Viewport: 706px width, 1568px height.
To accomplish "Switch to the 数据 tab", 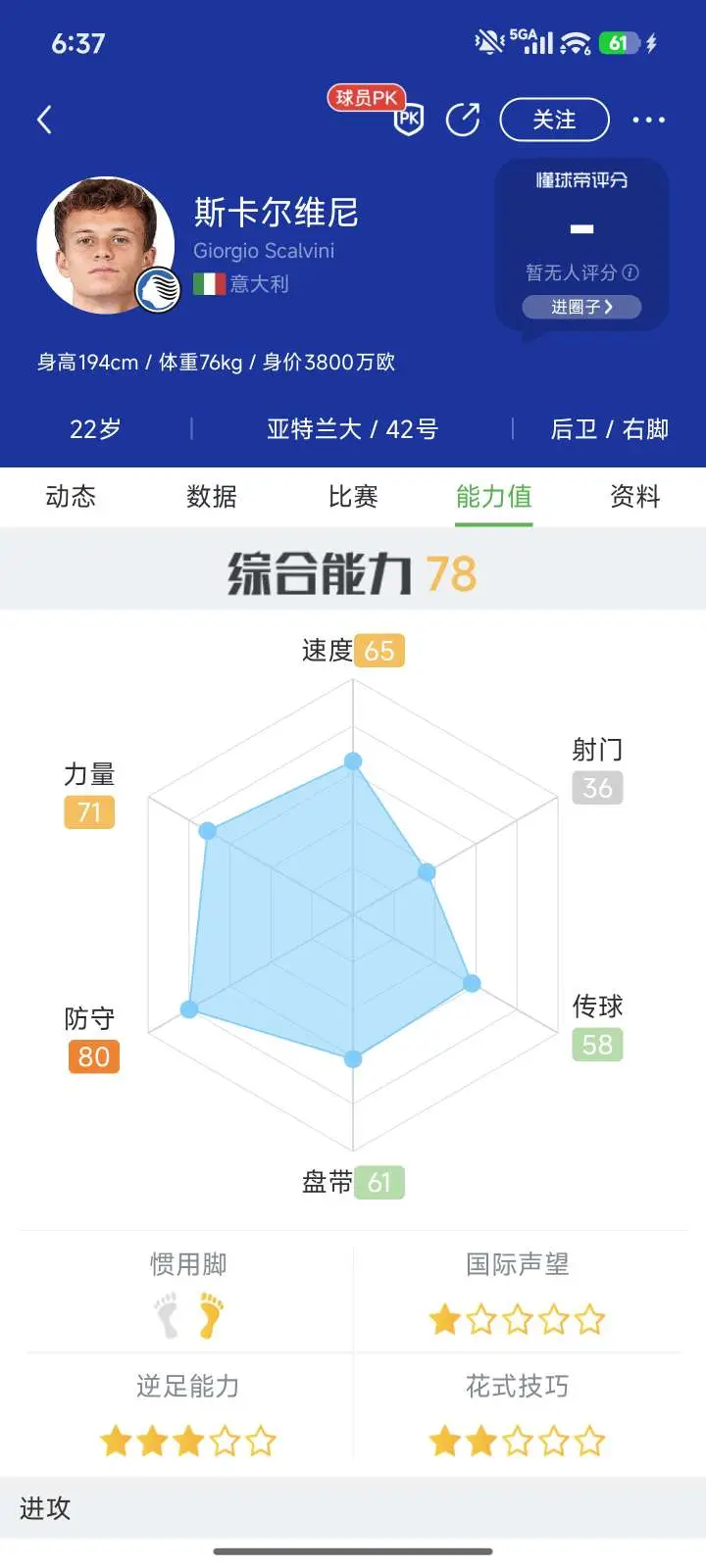I will click(x=212, y=497).
